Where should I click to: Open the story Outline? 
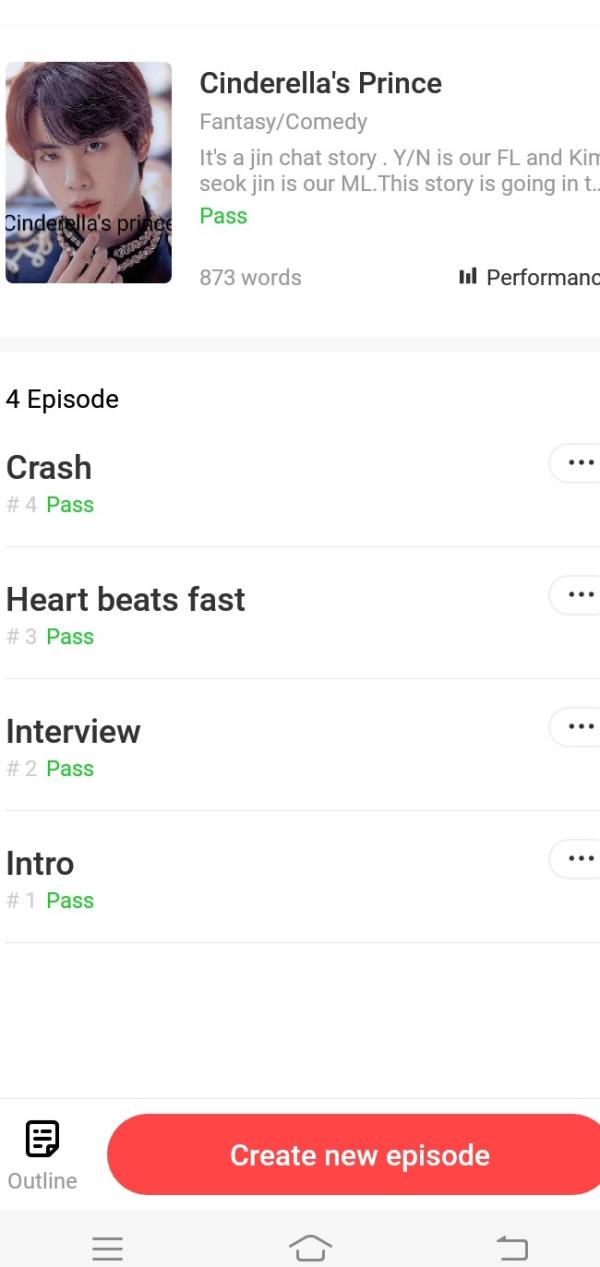pyautogui.click(x=42, y=1155)
